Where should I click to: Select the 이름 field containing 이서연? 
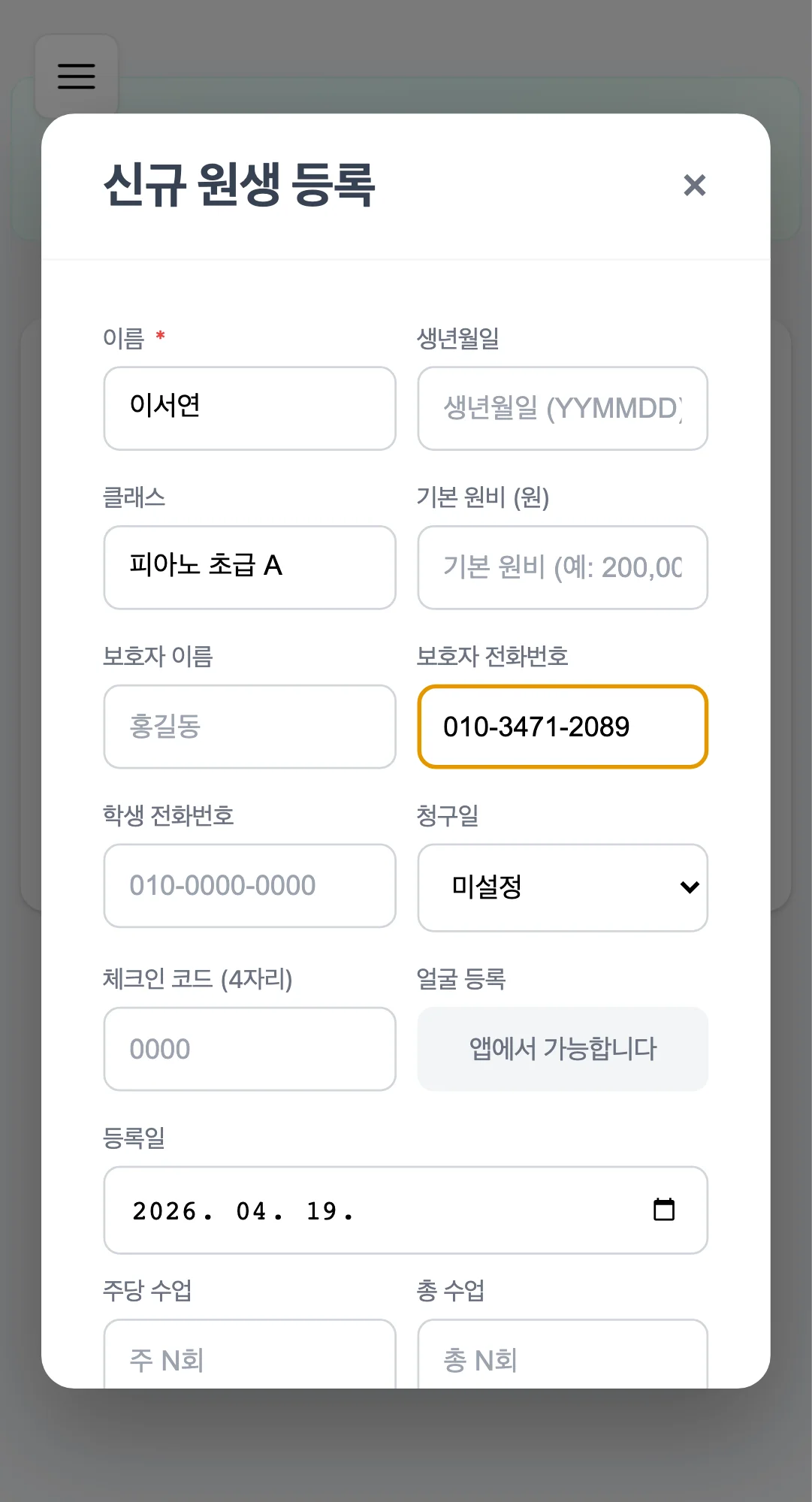coord(249,408)
